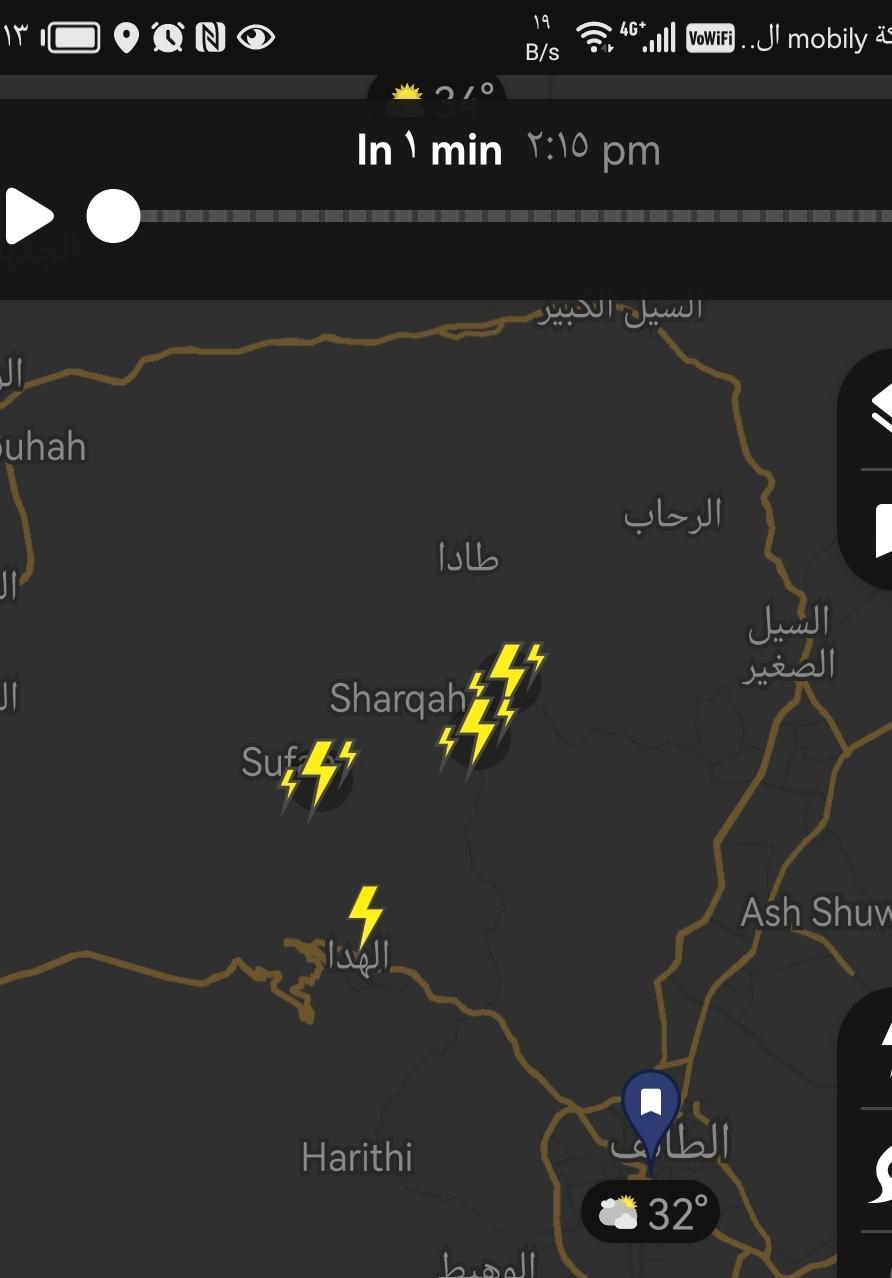Image resolution: width=892 pixels, height=1278 pixels.
Task: Play the lightning map animation
Action: coord(28,217)
